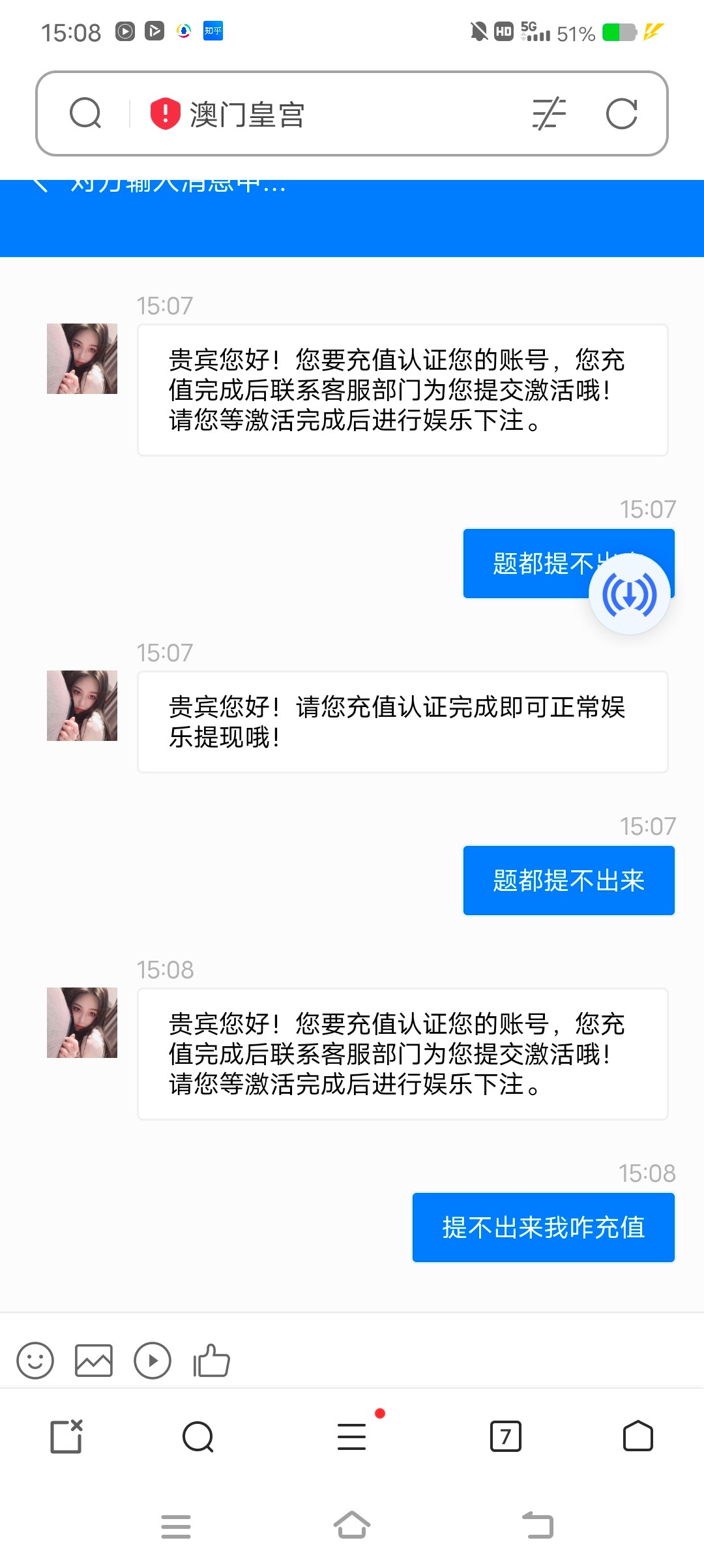Screen dimensions: 704x1568
Task: Tap the image attachment icon
Action: pos(93,1361)
